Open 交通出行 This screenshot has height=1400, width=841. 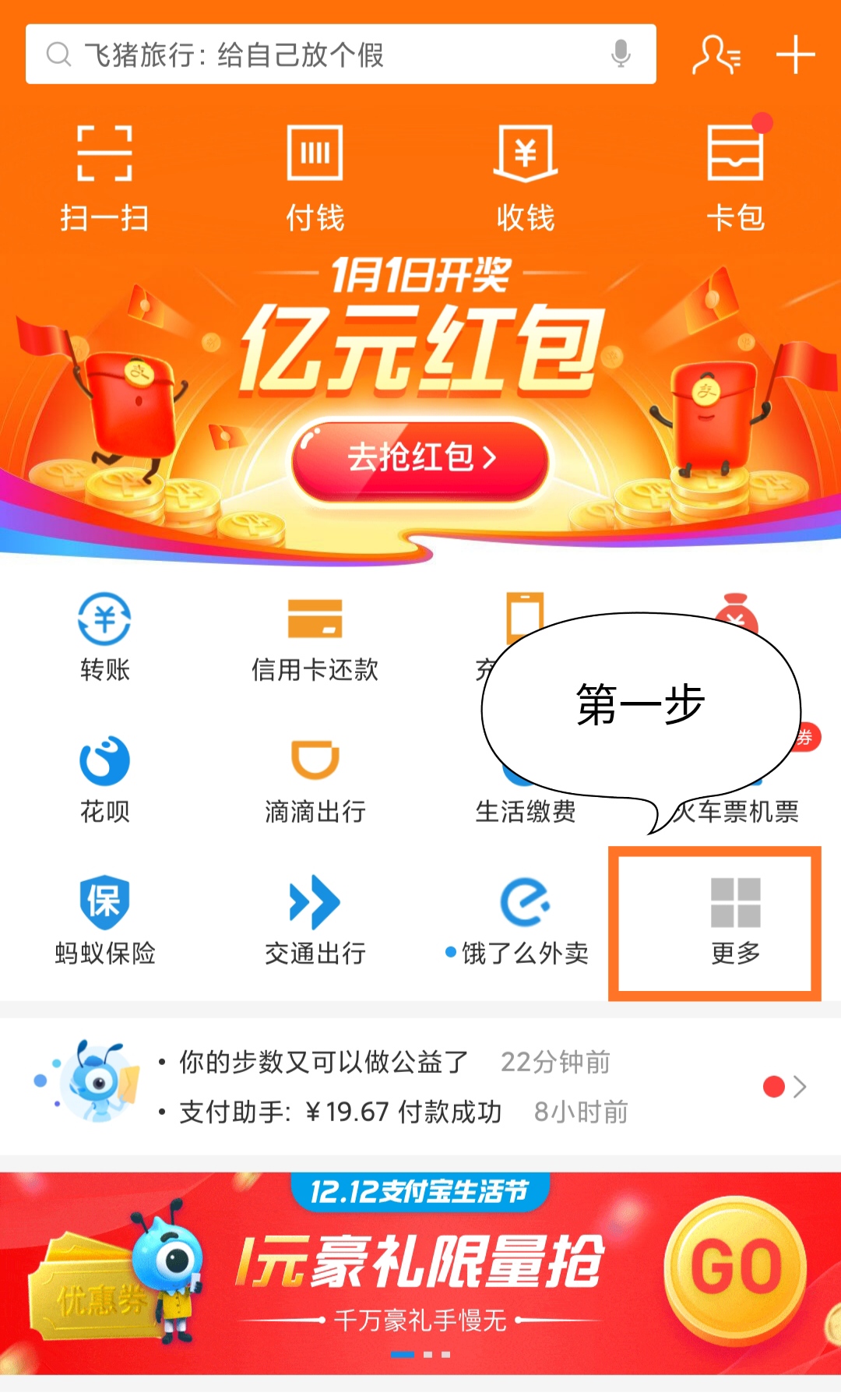(x=315, y=921)
